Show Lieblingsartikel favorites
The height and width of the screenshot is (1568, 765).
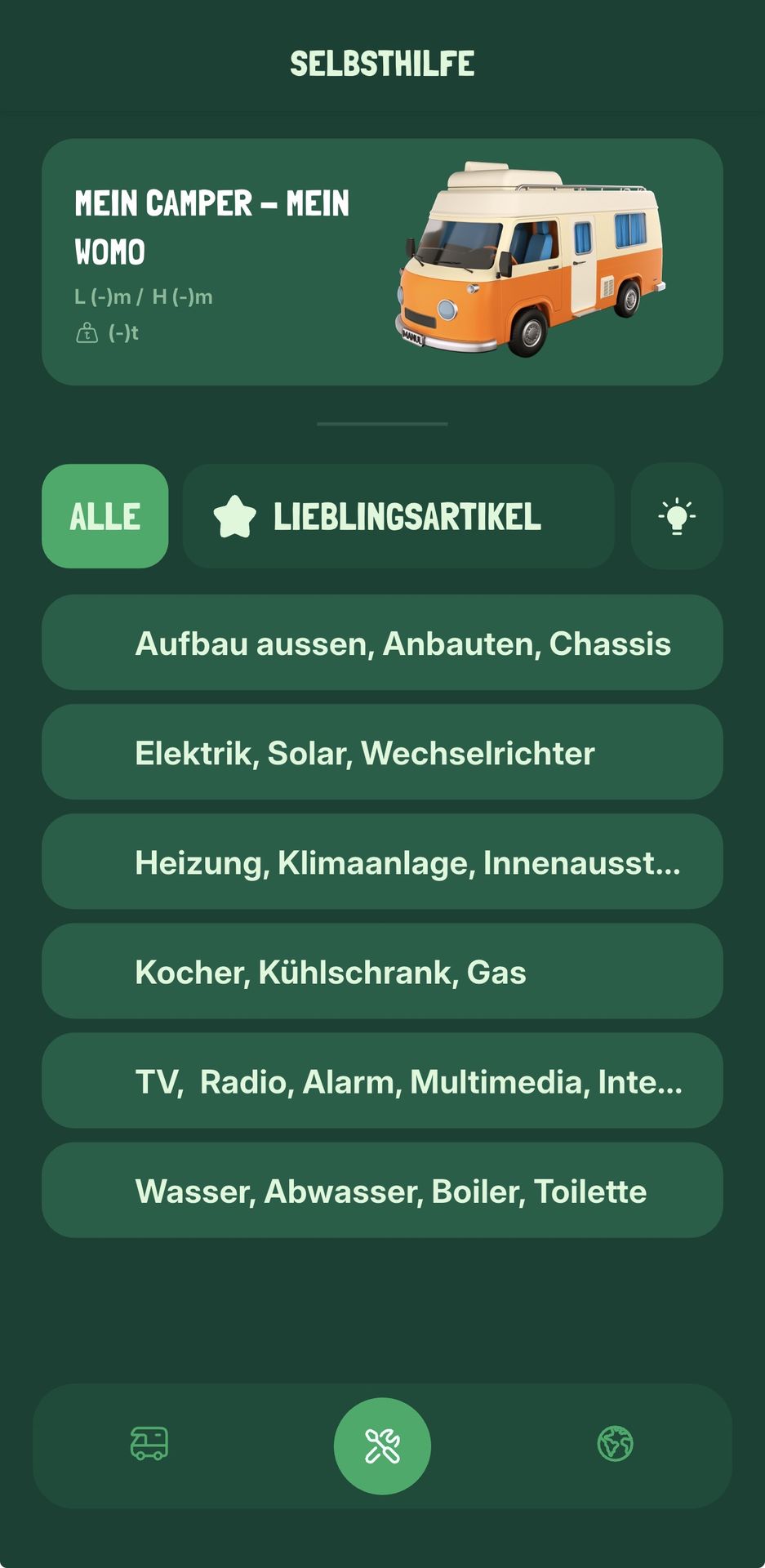point(398,516)
